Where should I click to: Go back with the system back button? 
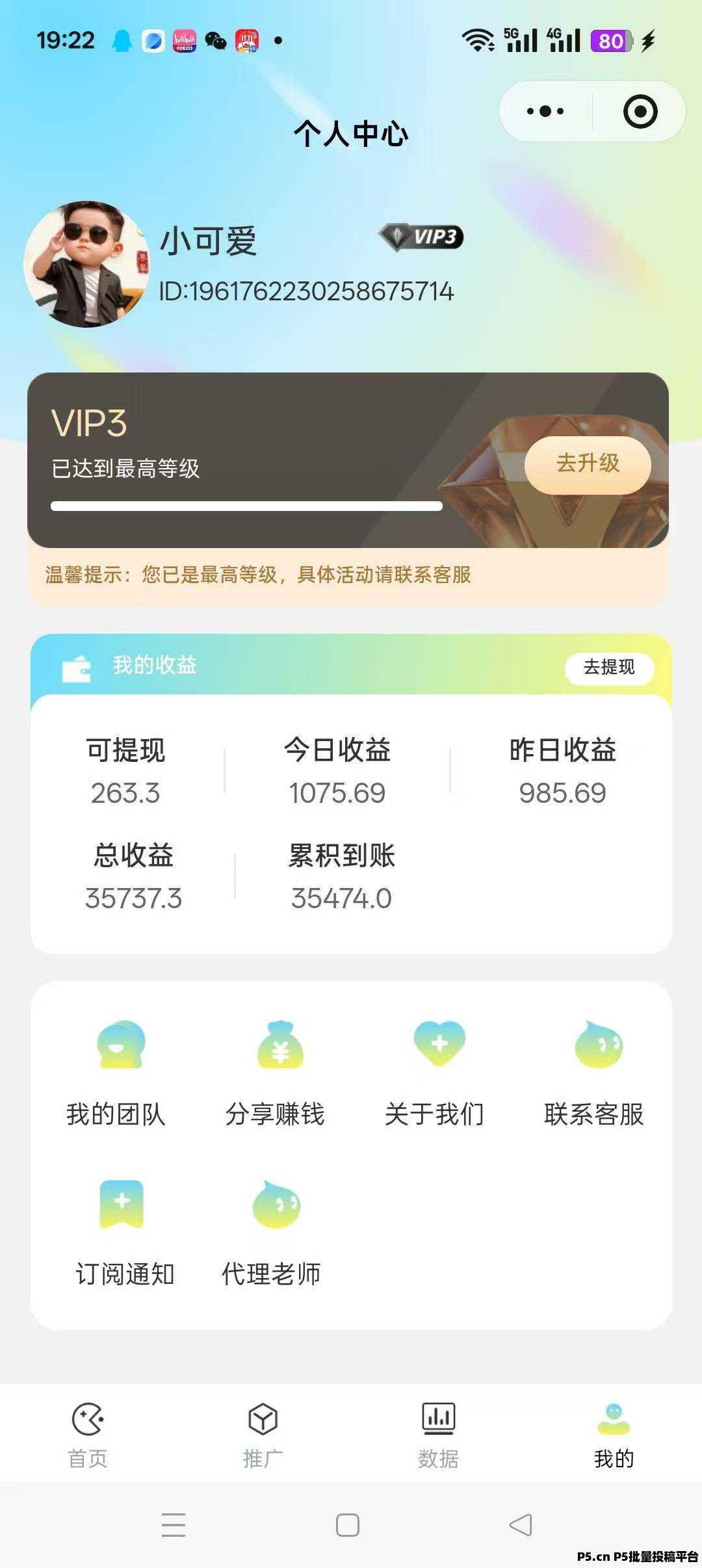tap(521, 1524)
